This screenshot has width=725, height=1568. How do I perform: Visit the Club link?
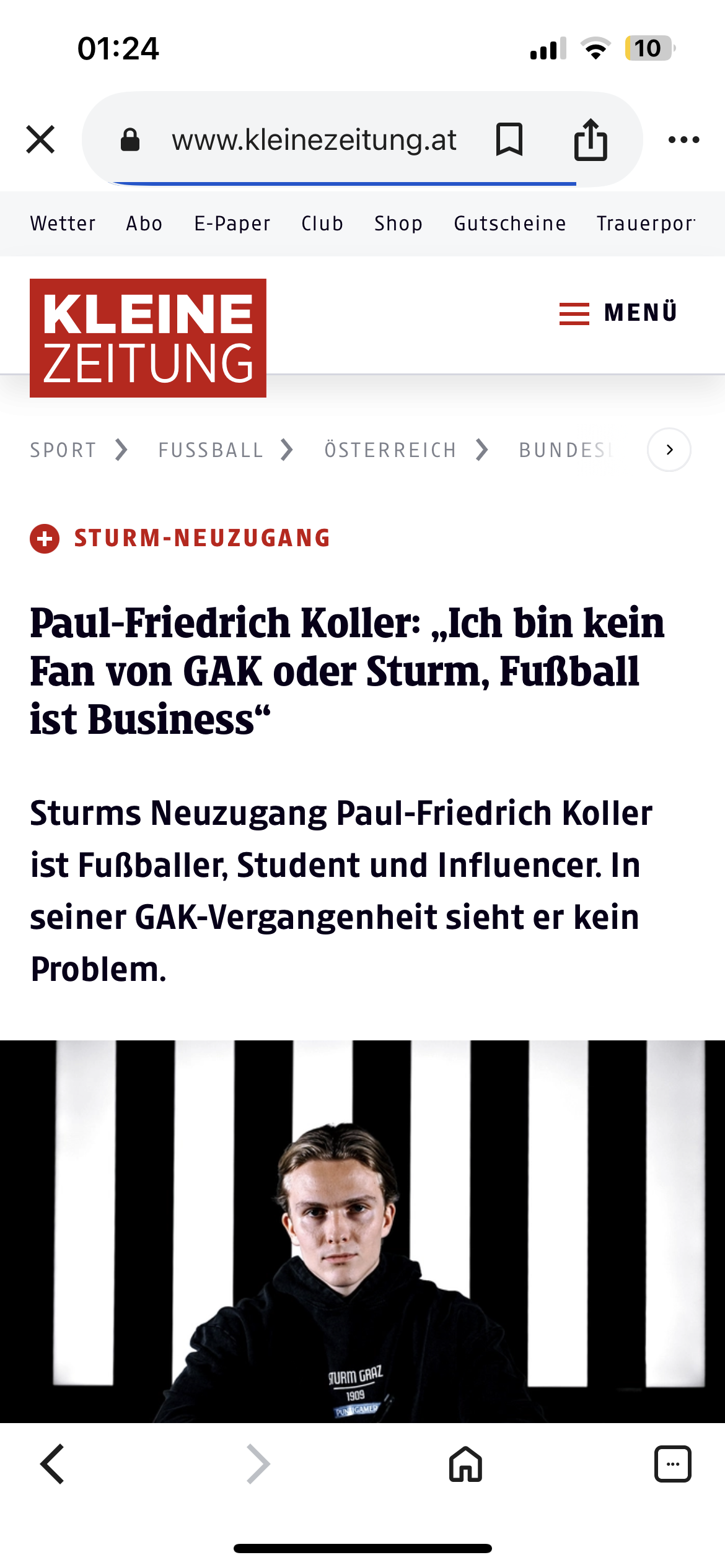coord(322,224)
